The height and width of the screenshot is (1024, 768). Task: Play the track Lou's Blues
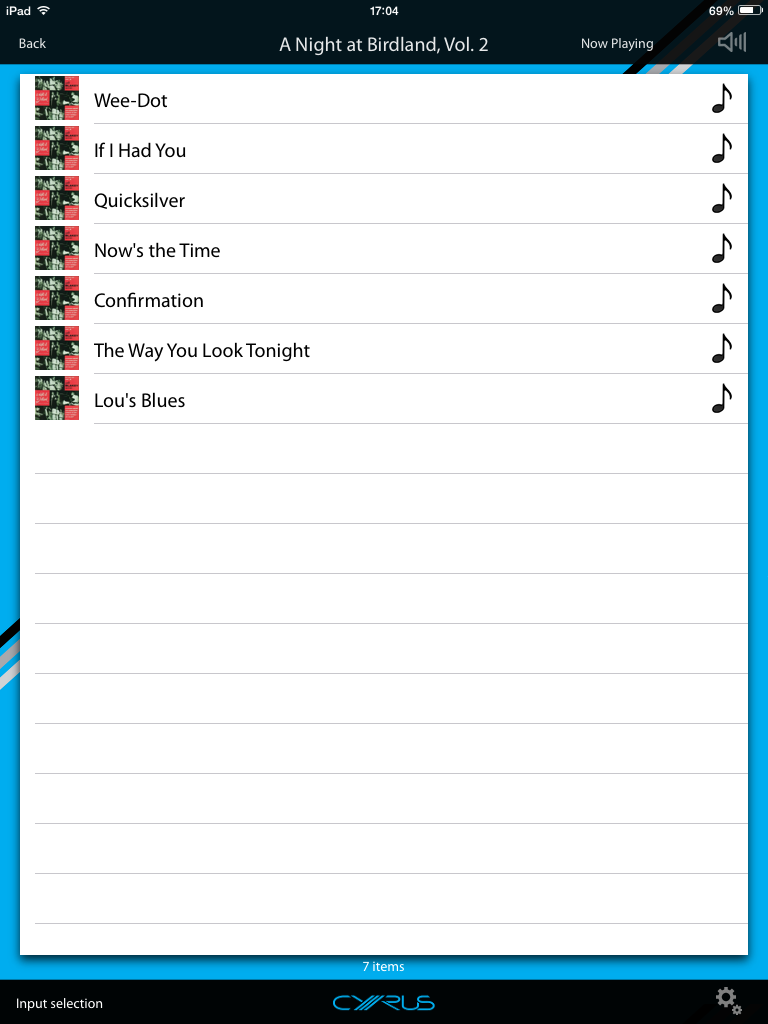pos(140,400)
